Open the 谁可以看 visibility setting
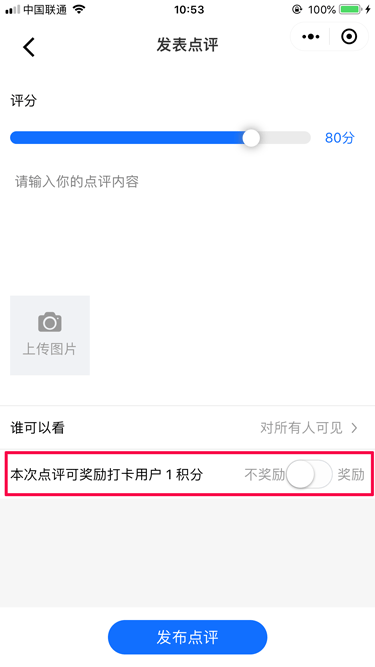 (187, 428)
